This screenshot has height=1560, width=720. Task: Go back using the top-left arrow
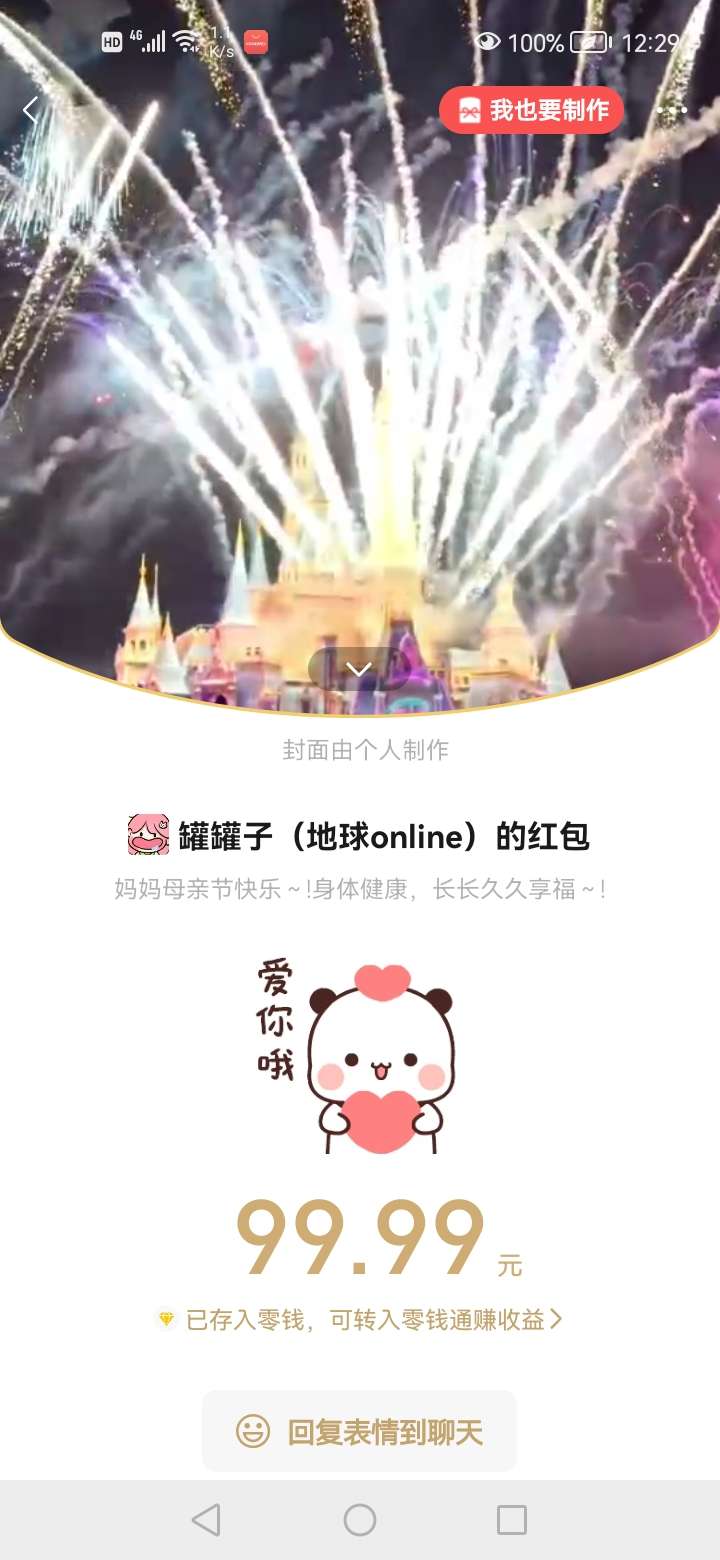tap(31, 110)
